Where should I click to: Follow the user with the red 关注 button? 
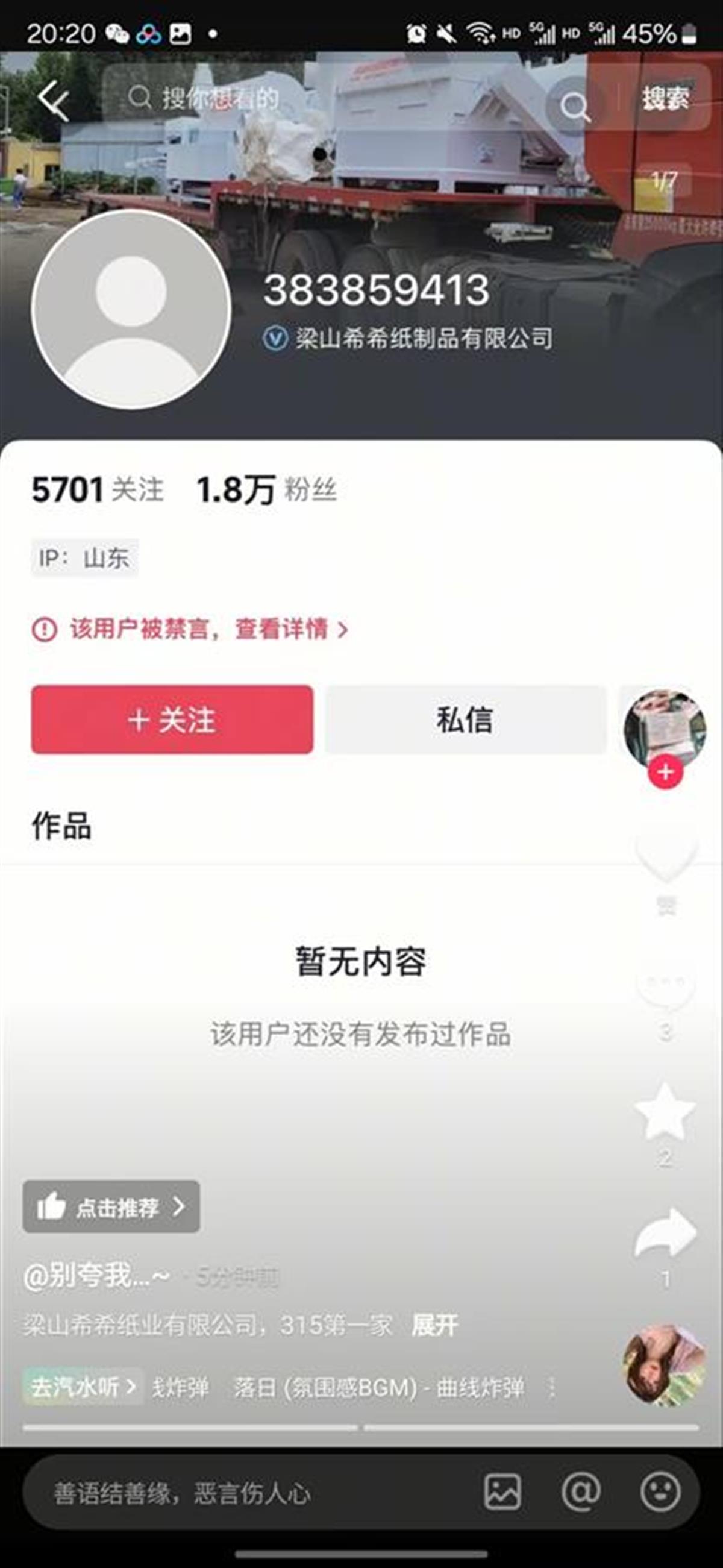[x=172, y=720]
